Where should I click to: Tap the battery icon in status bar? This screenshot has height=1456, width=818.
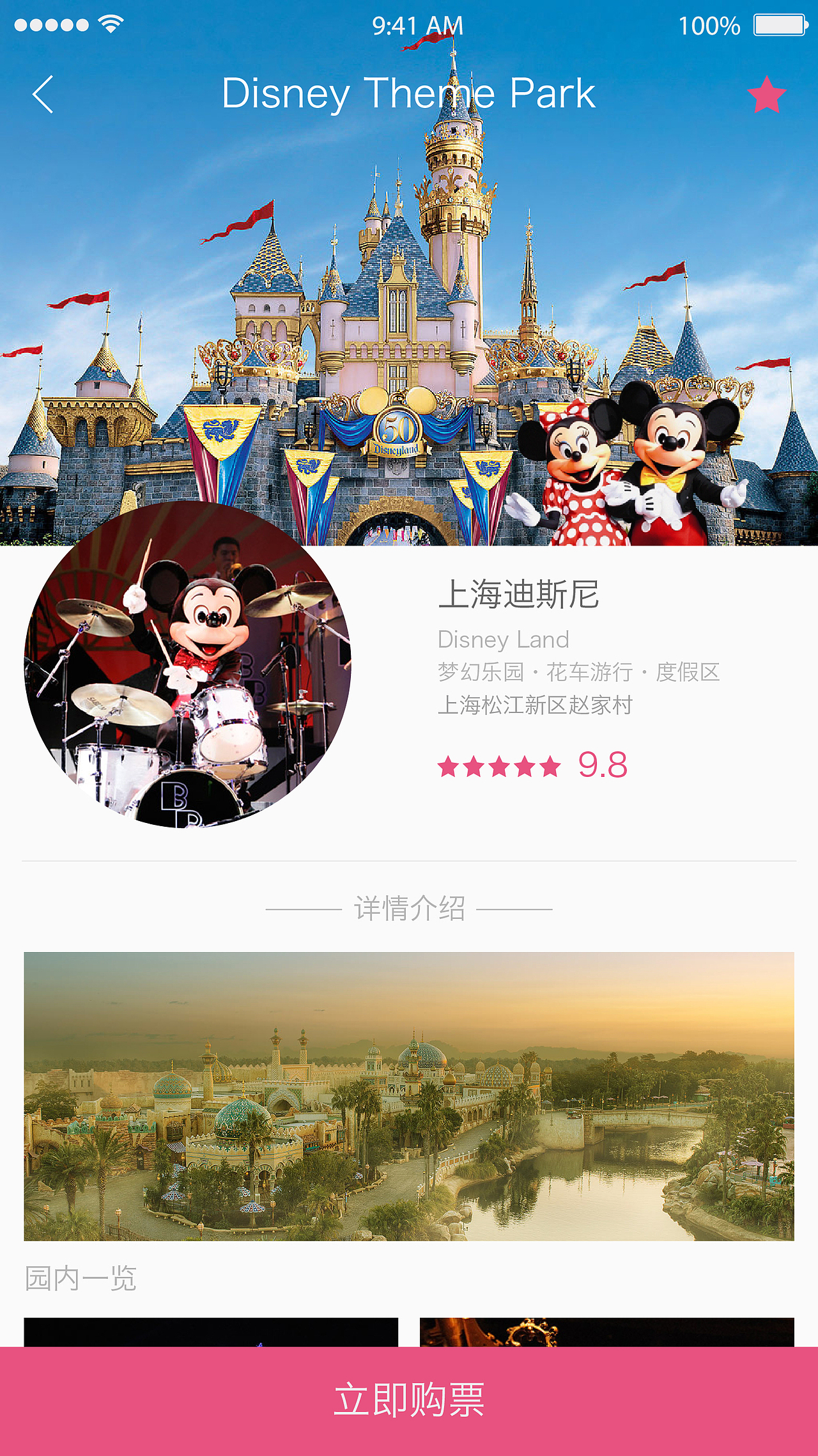click(778, 26)
